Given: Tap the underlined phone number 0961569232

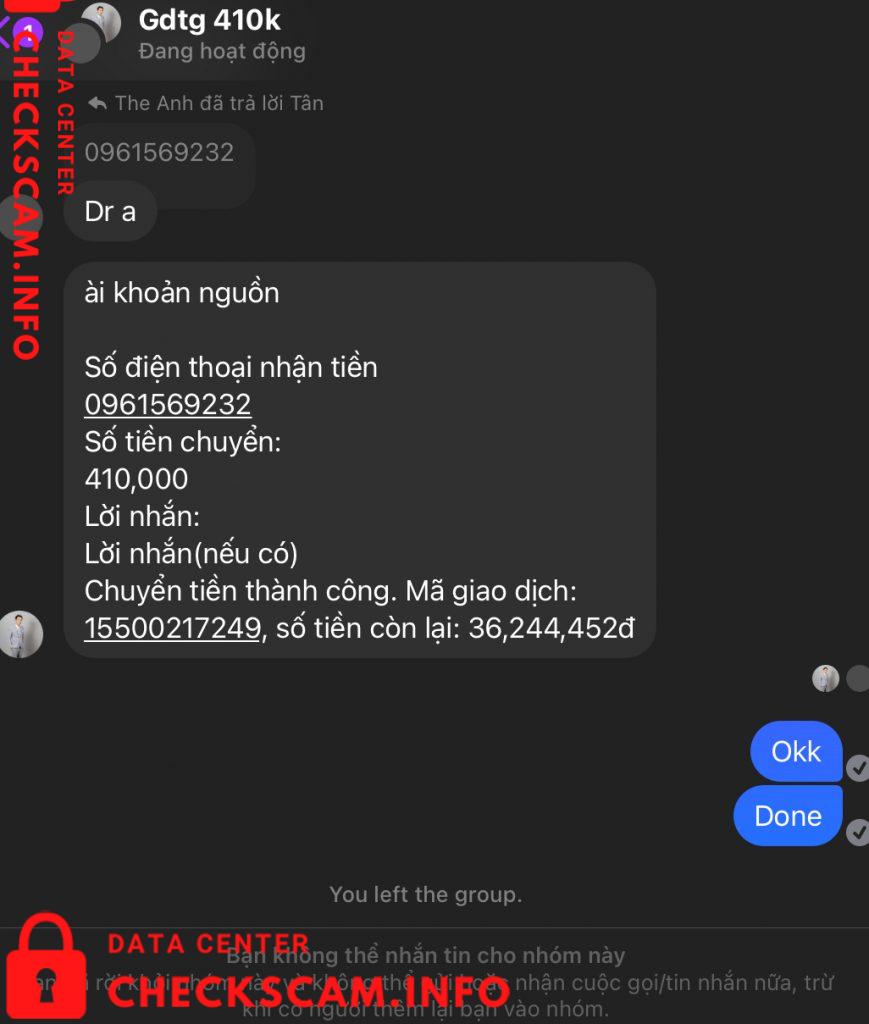Looking at the screenshot, I should [167, 405].
